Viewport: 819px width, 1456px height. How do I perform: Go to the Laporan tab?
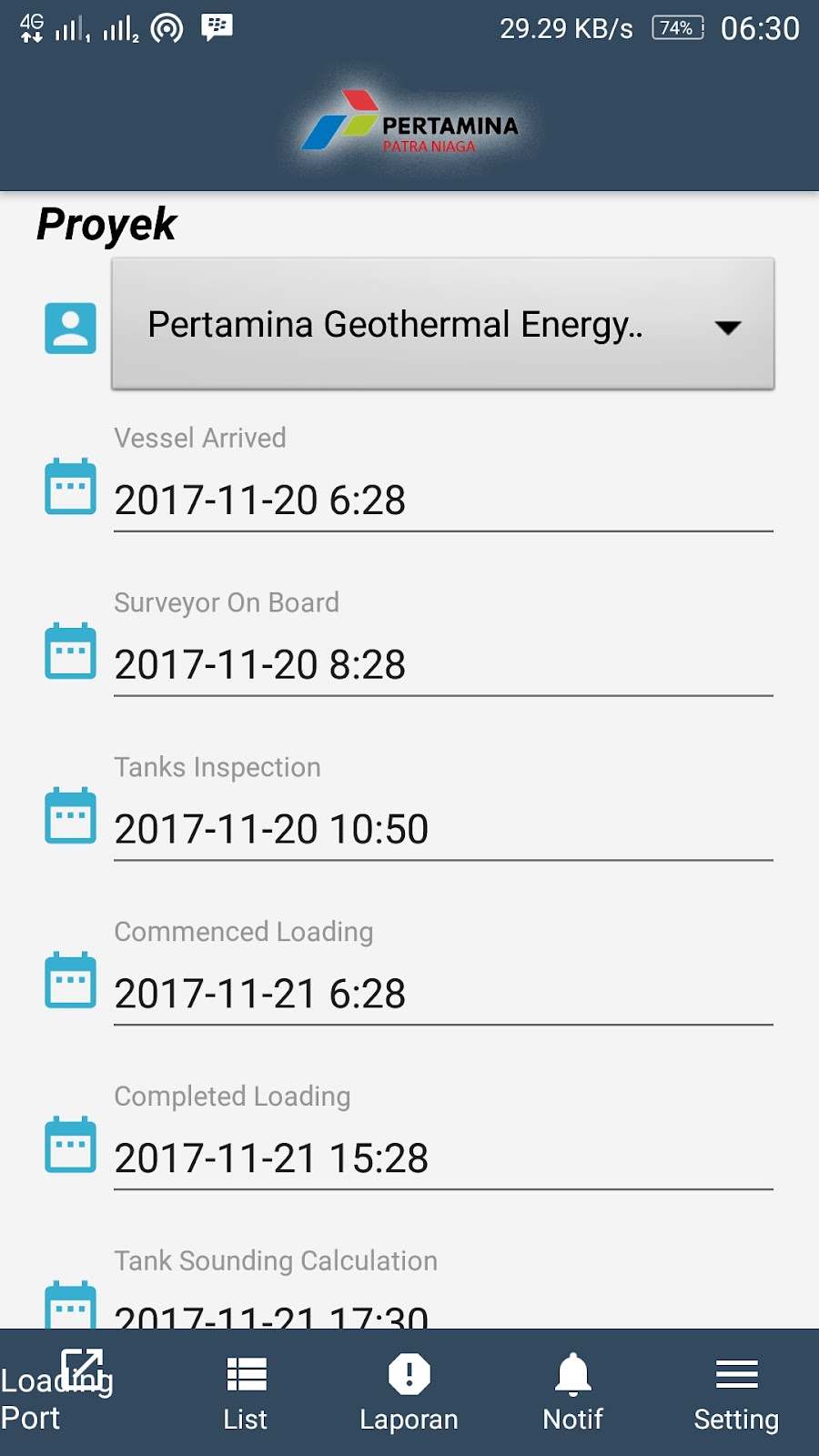409,1392
